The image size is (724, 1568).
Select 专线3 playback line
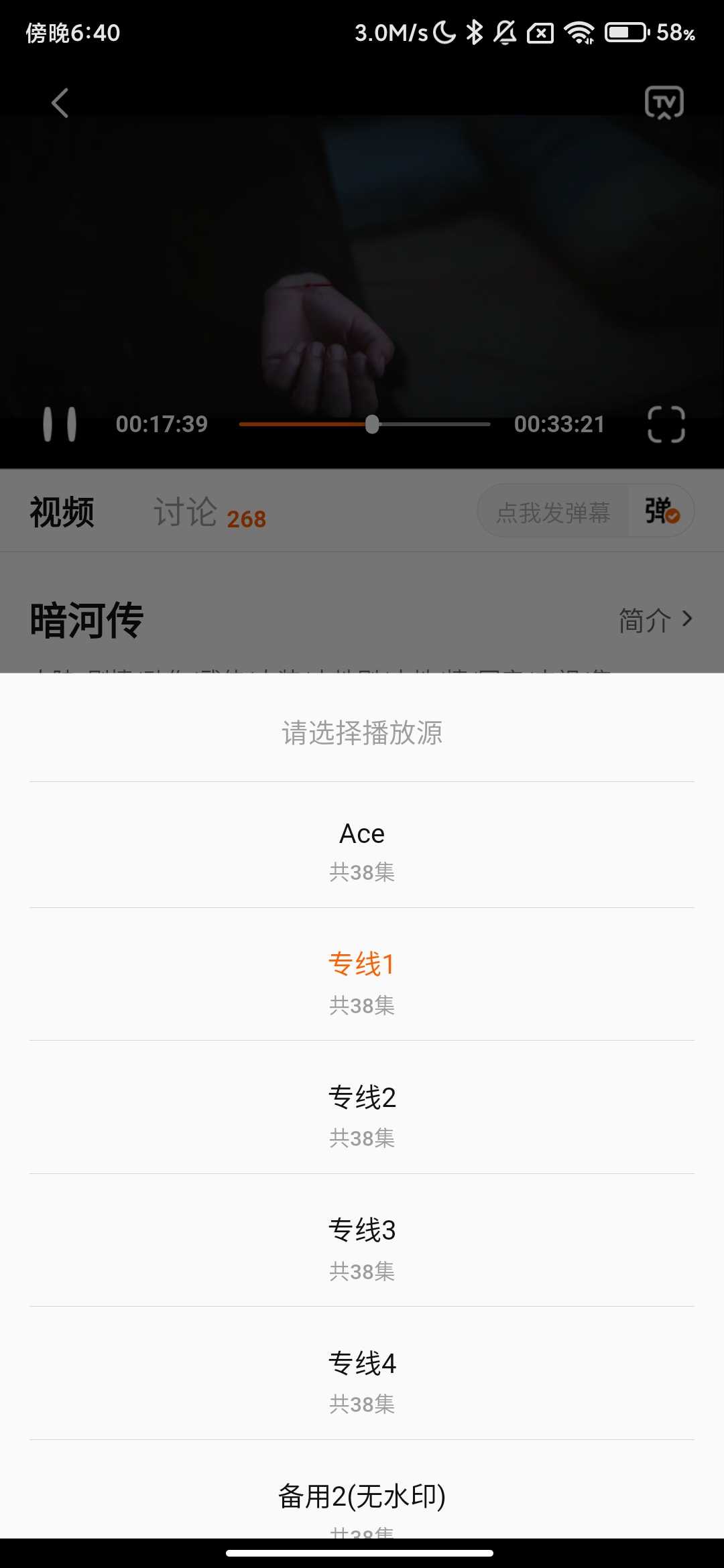point(362,1230)
